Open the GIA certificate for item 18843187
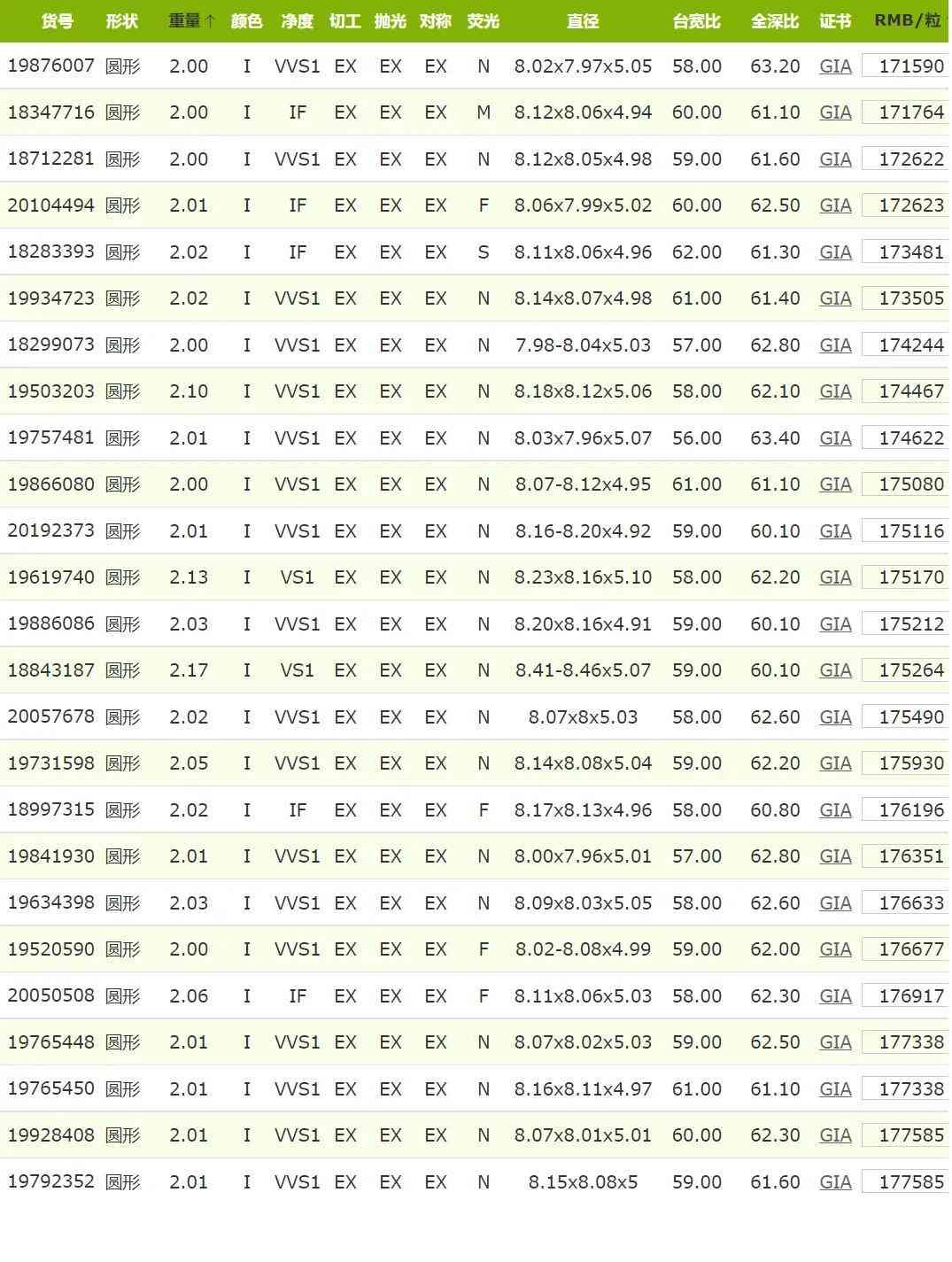 pos(834,670)
